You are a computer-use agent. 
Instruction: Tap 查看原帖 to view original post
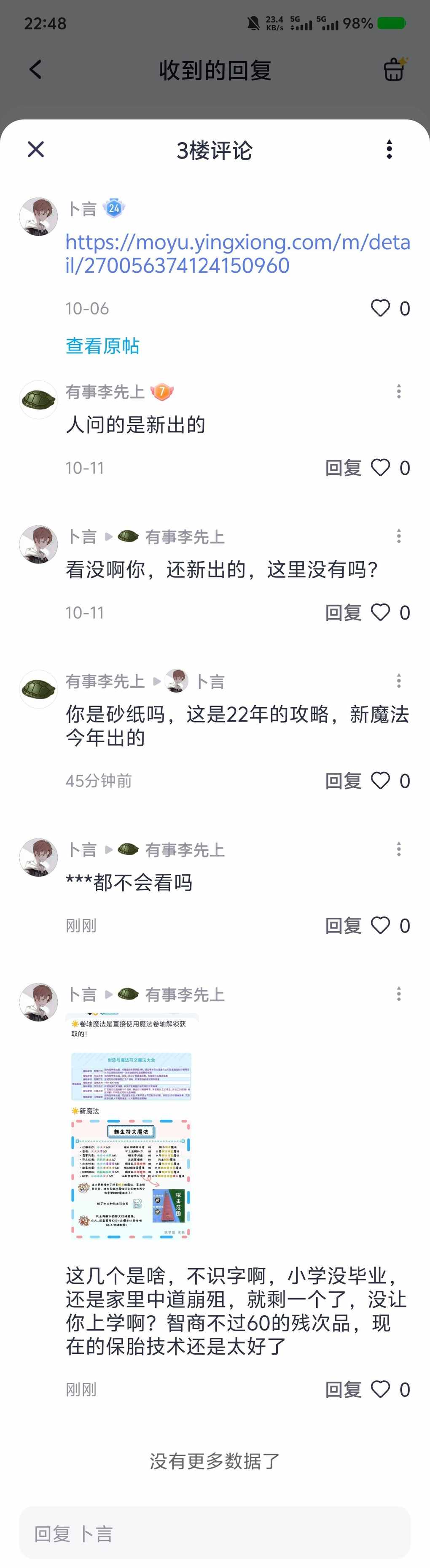pos(102,346)
